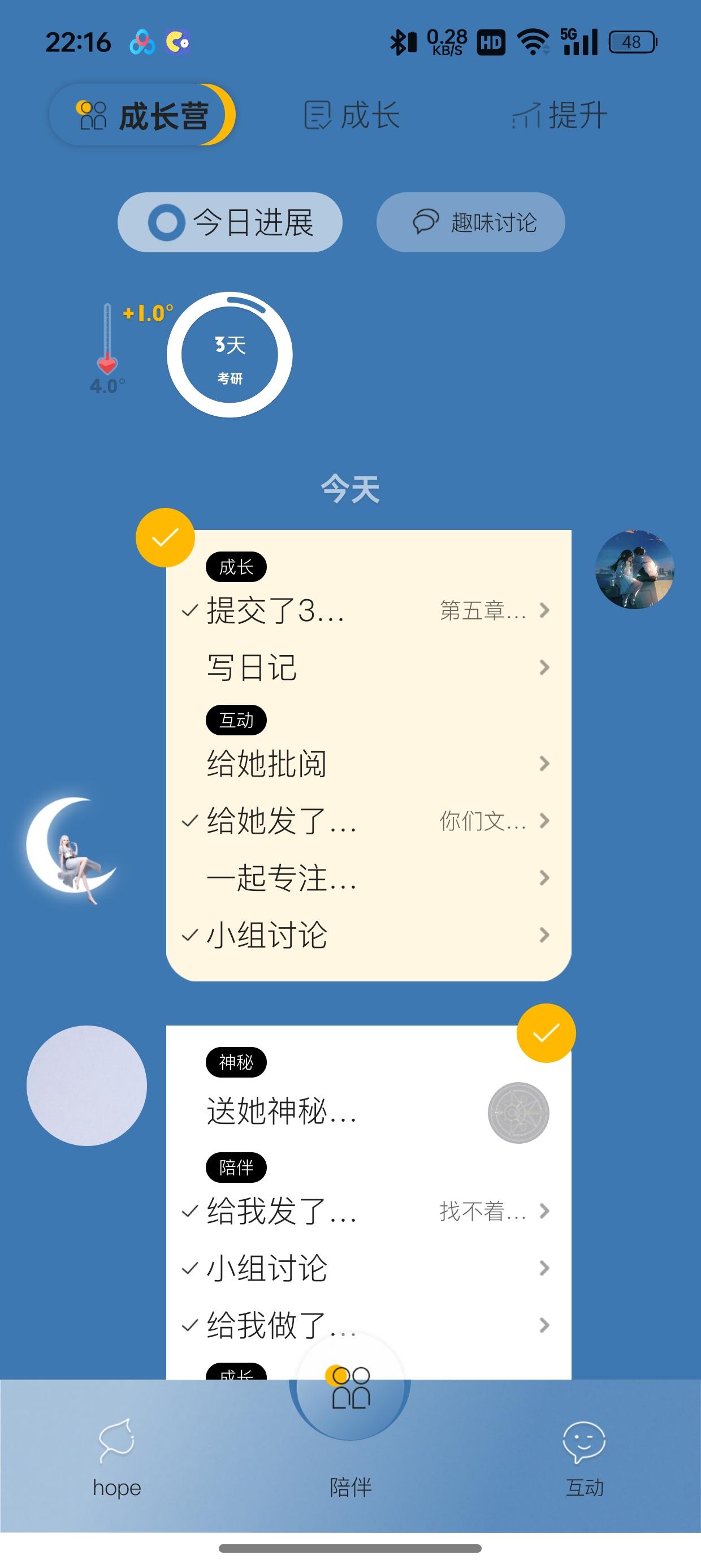The width and height of the screenshot is (701, 1568).
Task: Switch to the 成长 top tab
Action: click(x=352, y=115)
